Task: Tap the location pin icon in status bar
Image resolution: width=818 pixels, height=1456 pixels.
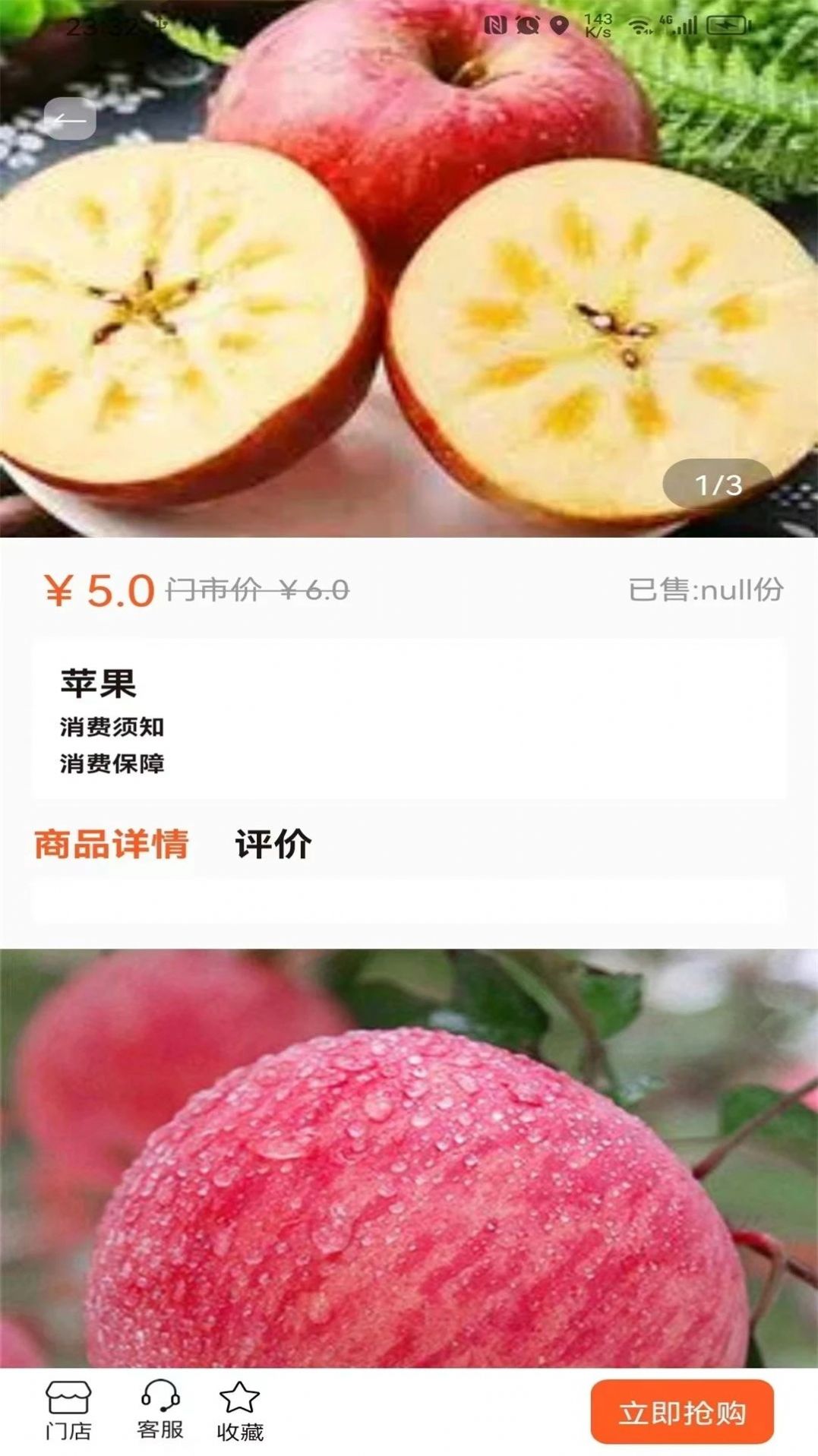Action: [558, 25]
